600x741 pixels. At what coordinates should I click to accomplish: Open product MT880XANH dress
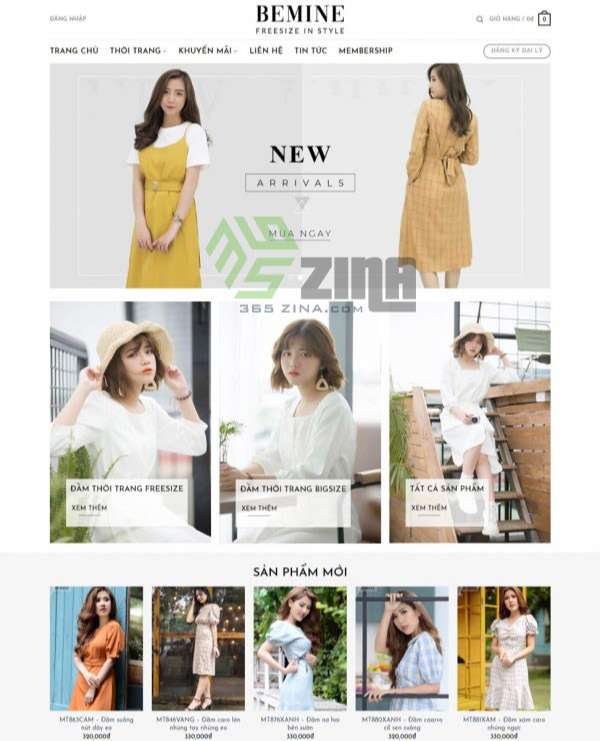(x=402, y=648)
